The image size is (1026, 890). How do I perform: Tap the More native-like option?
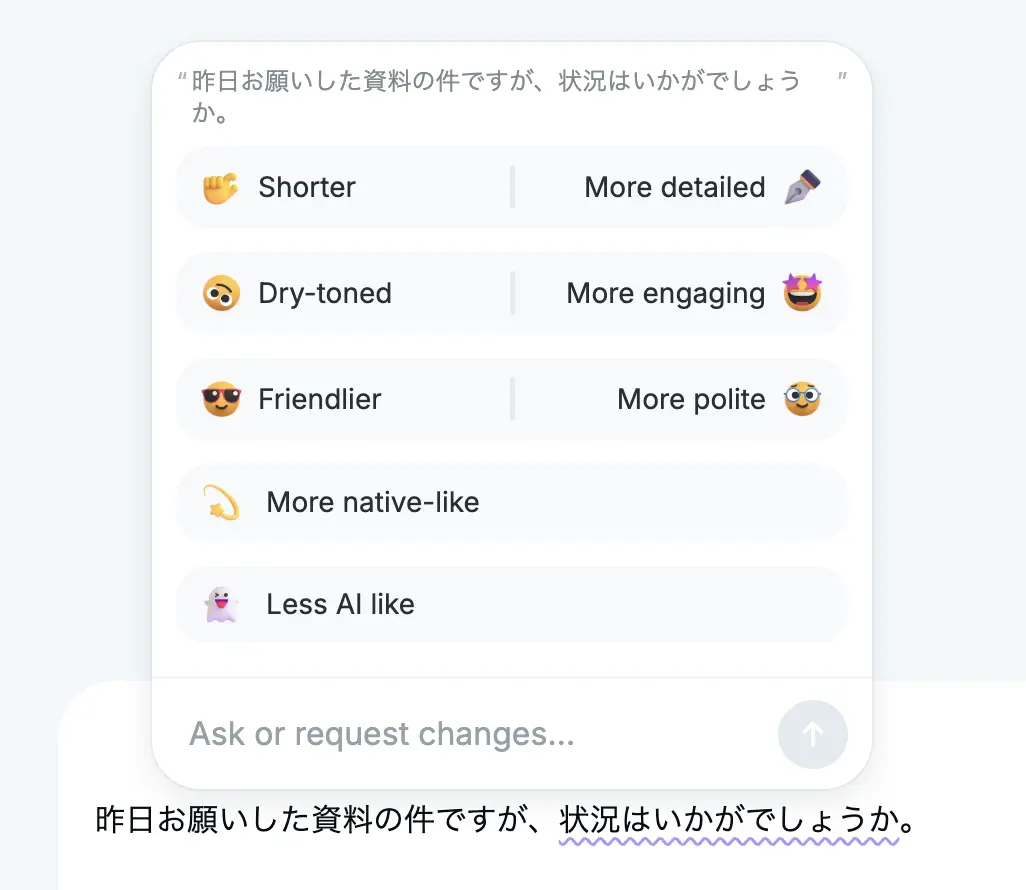pyautogui.click(x=372, y=502)
